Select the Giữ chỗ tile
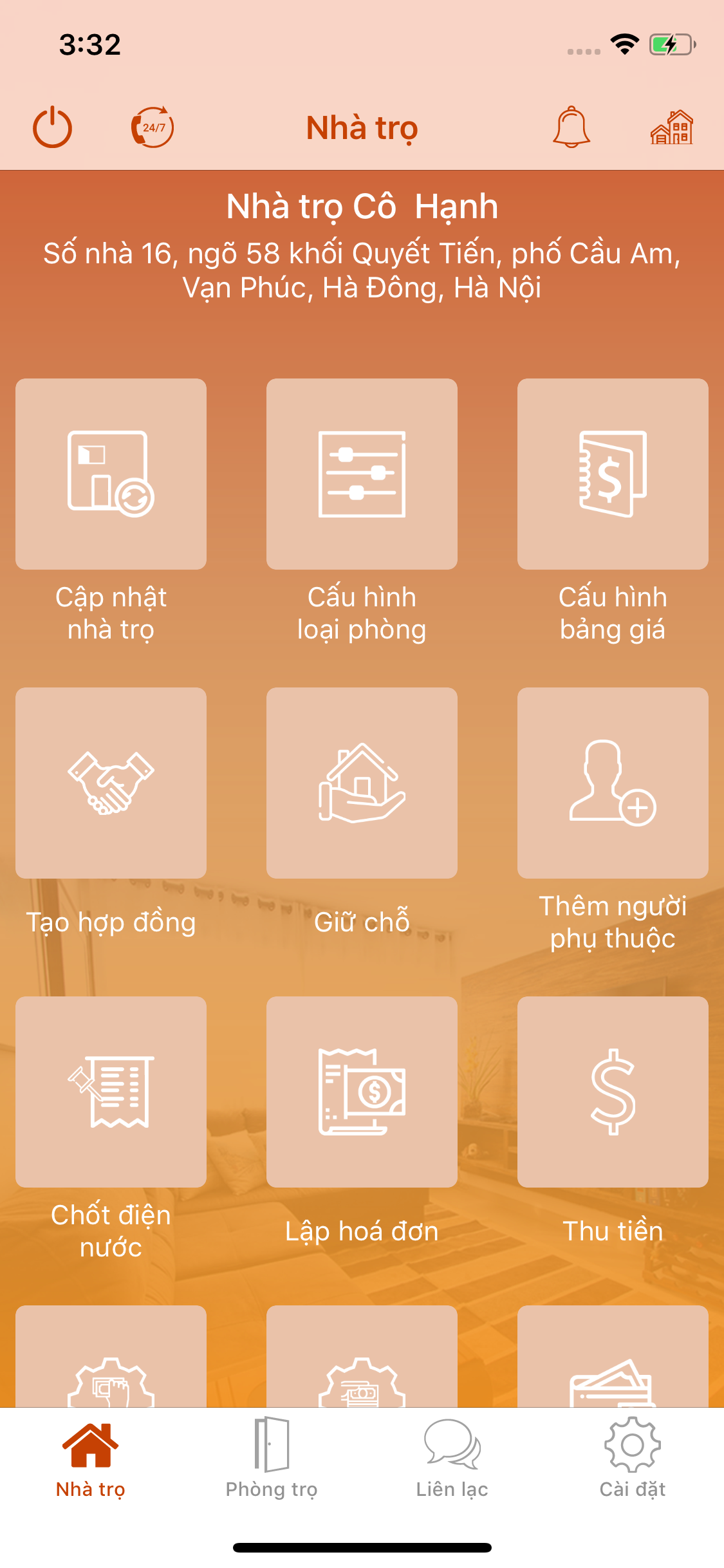The width and height of the screenshot is (724, 1568). [362, 783]
